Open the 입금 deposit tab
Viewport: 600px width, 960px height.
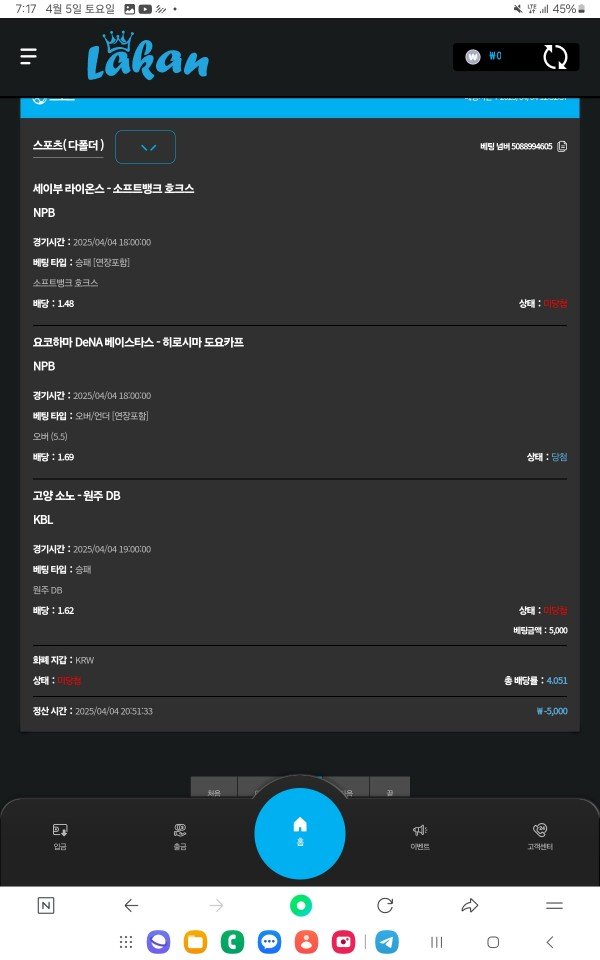60,836
